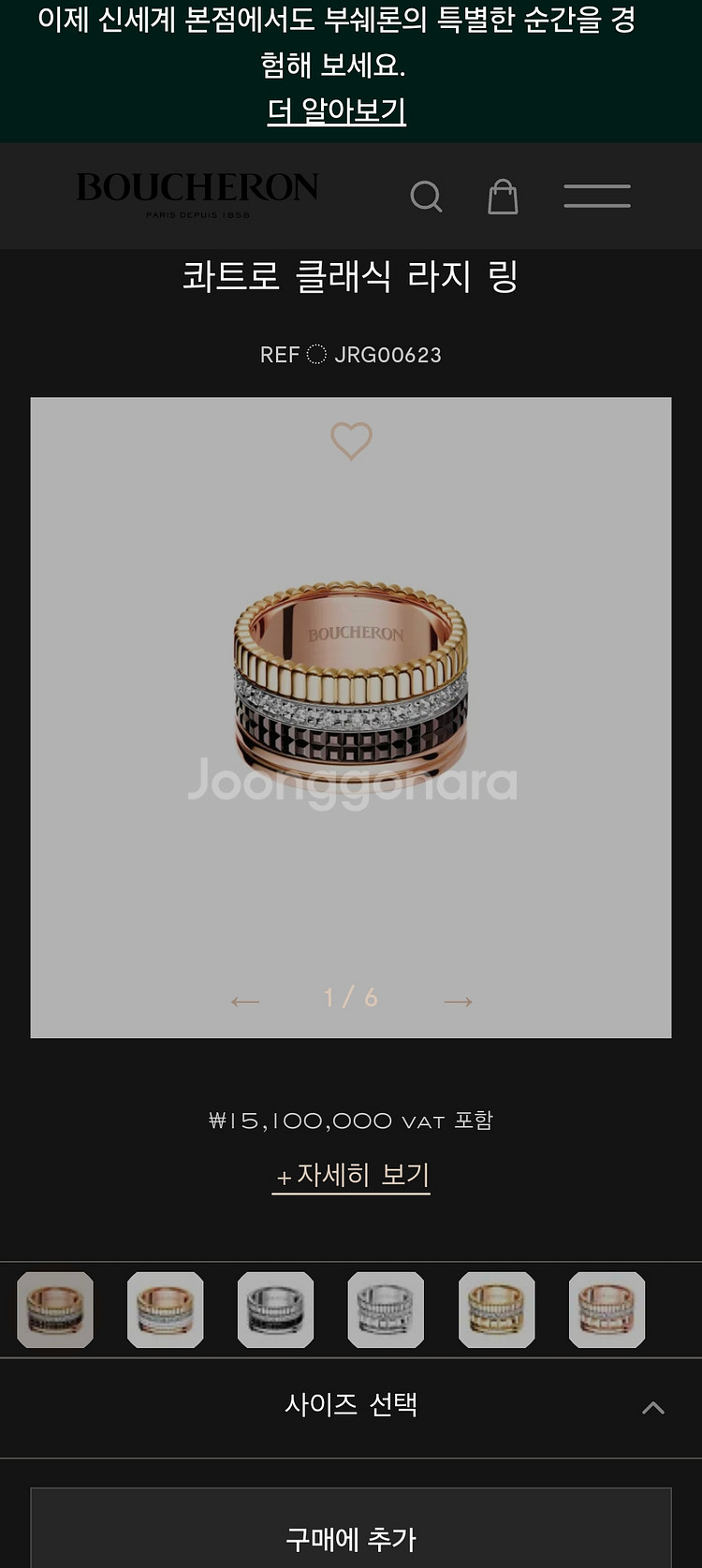Open the 더 알아보기 link in banner
The height and width of the screenshot is (1568, 702).
click(336, 111)
